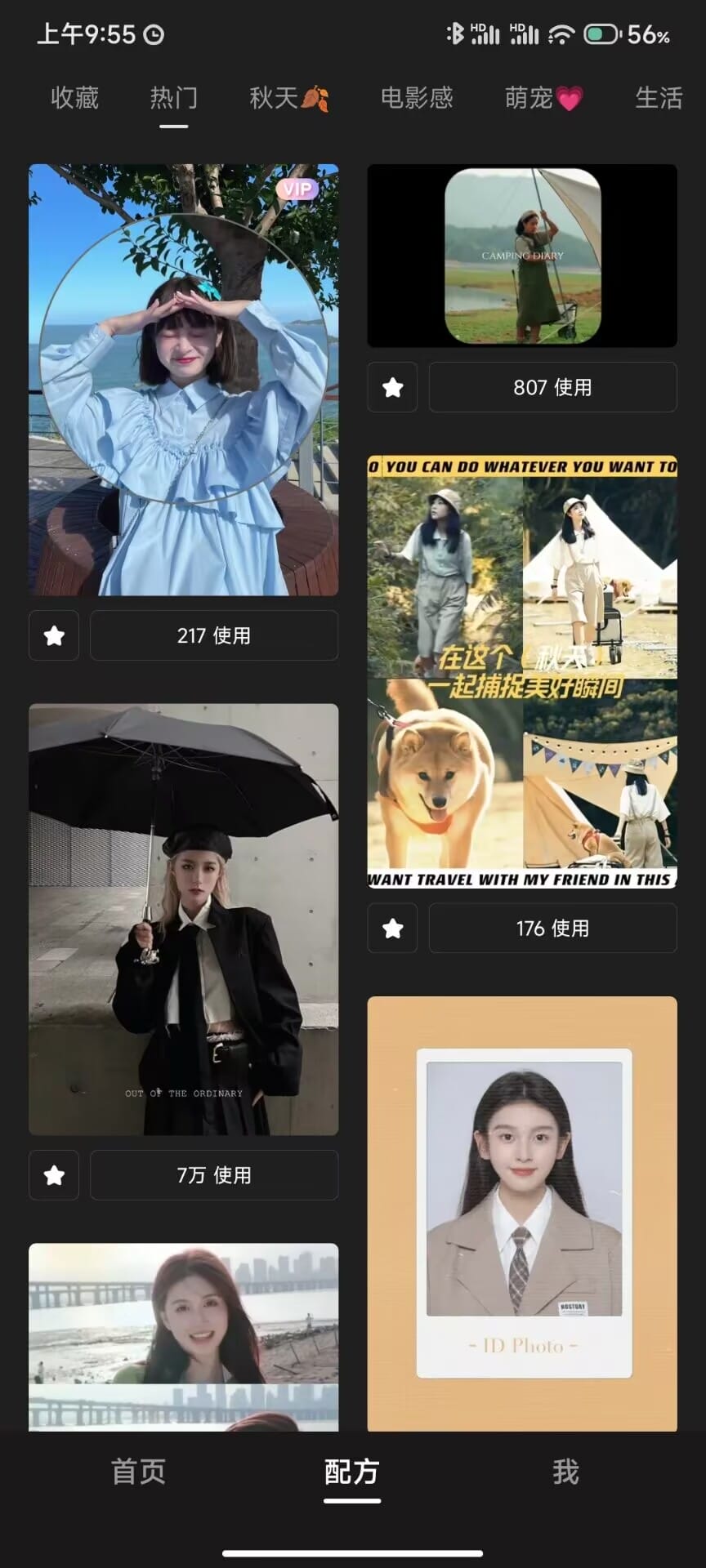The width and height of the screenshot is (706, 1568).
Task: Apply the 176 使用 template
Action: point(552,928)
